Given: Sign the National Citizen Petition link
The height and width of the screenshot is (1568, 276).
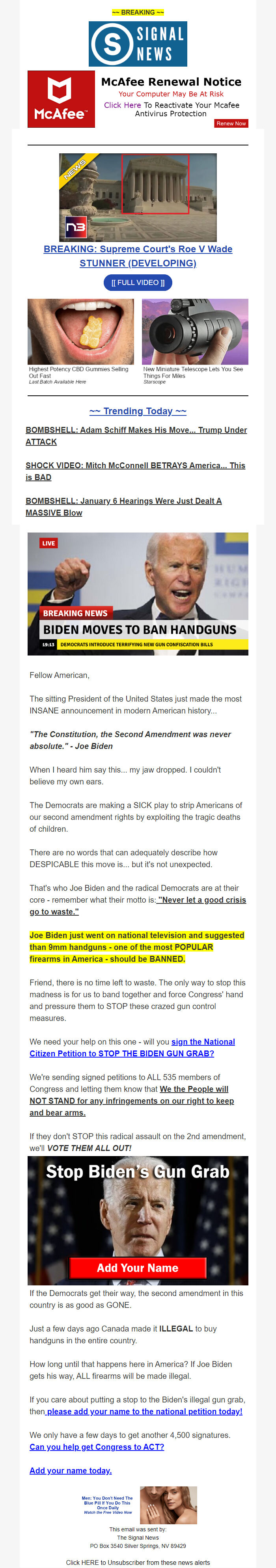Looking at the screenshot, I should click(x=132, y=1048).
